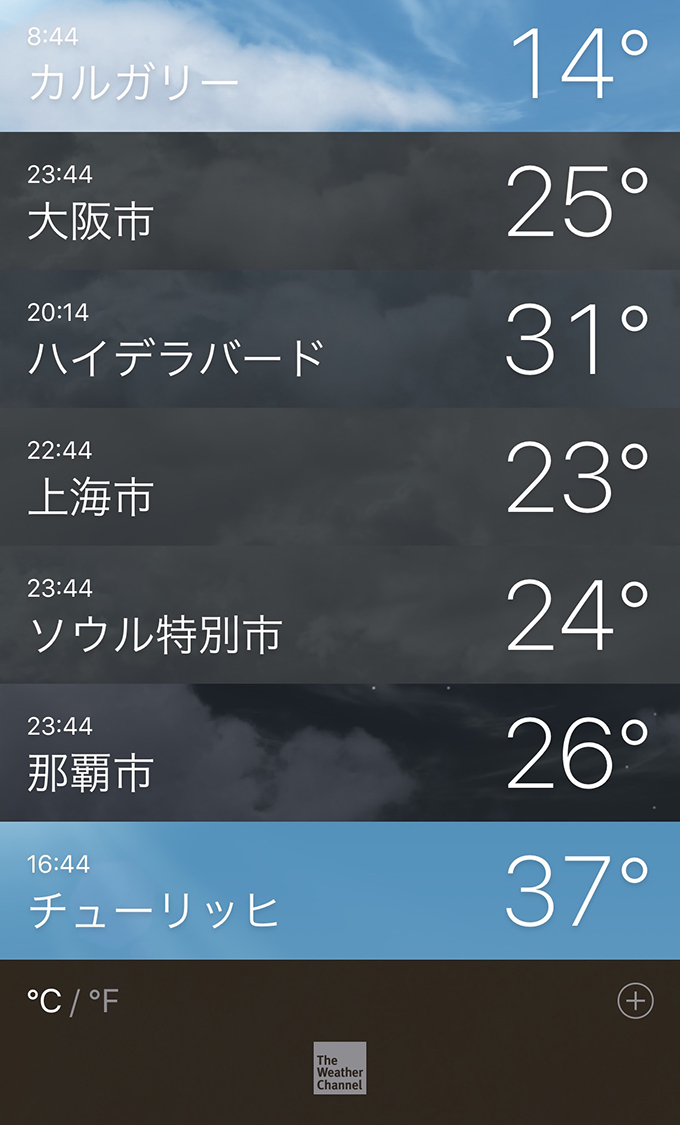Open ソウル特別市 weather details
680x1125 pixels.
coord(340,614)
